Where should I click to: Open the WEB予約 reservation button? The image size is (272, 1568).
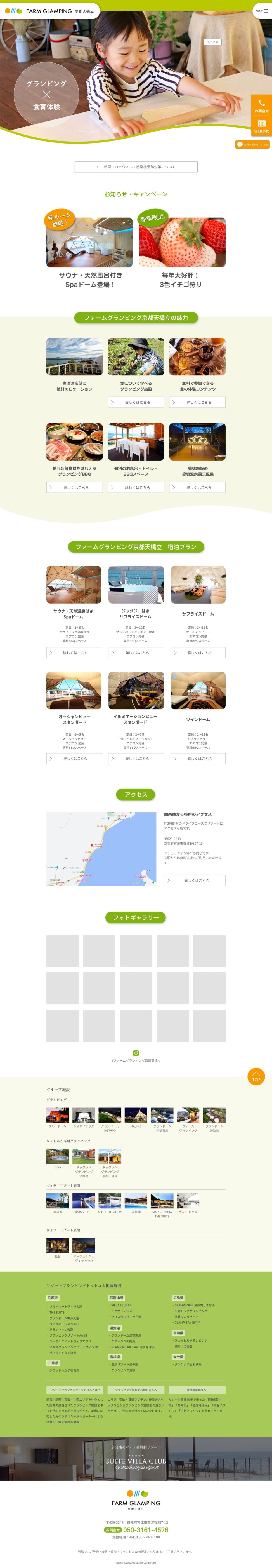[x=261, y=126]
